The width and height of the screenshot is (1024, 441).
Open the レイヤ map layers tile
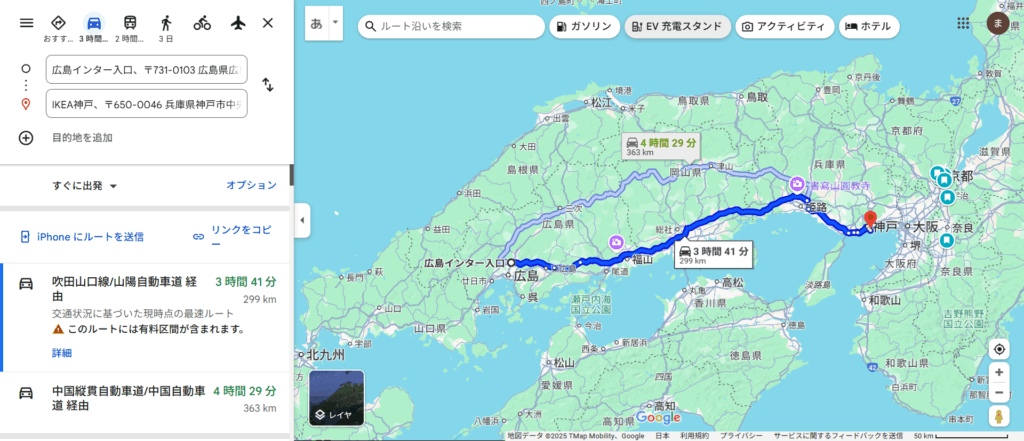pos(336,398)
